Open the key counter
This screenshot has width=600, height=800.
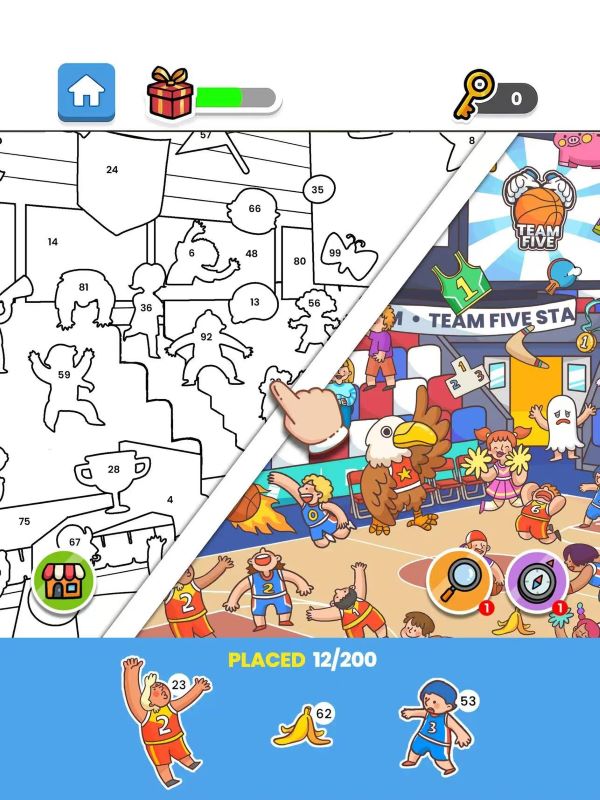[x=500, y=97]
